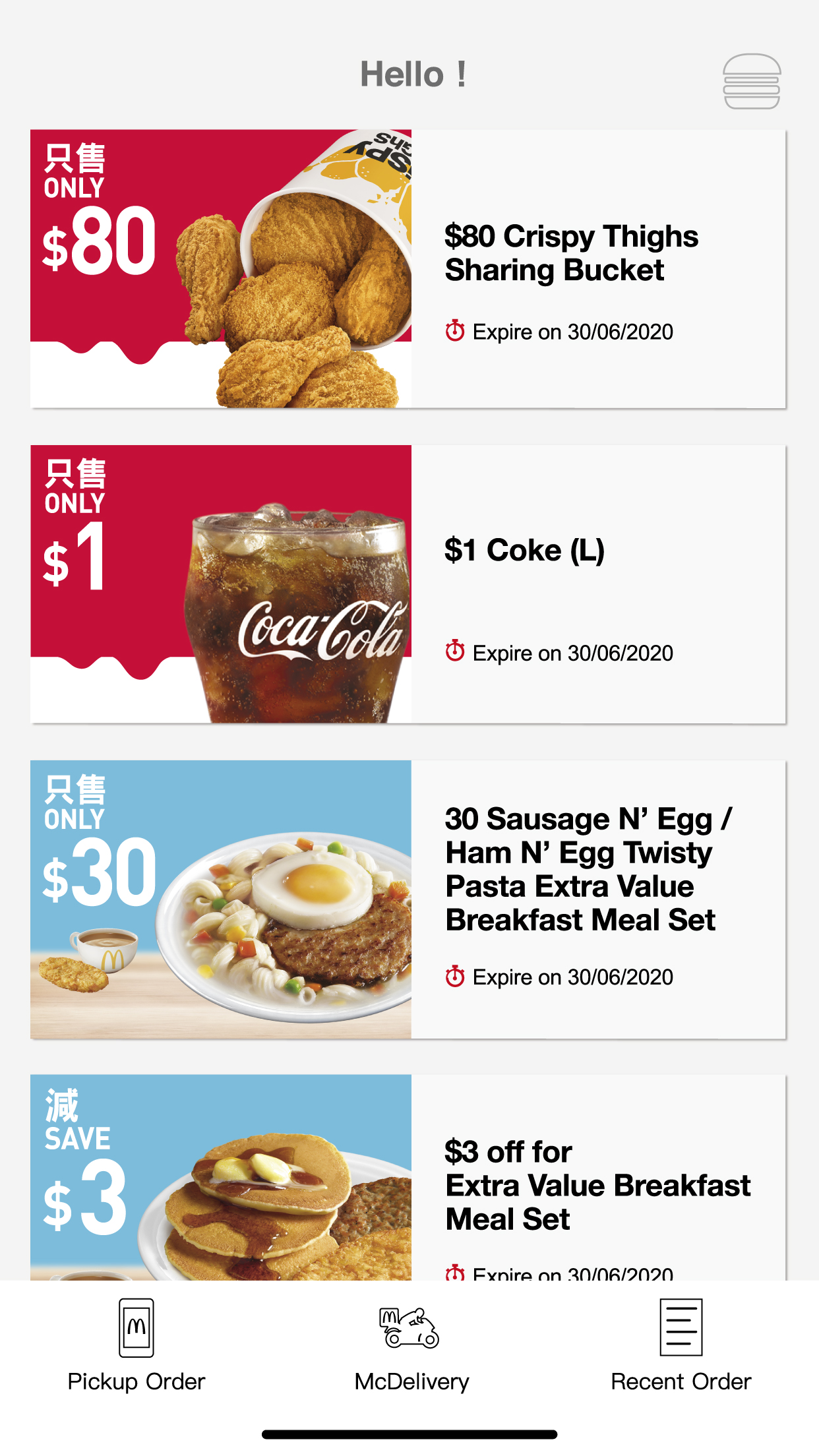The height and width of the screenshot is (1456, 819).
Task: Go to Recent Order
Action: point(681,1346)
